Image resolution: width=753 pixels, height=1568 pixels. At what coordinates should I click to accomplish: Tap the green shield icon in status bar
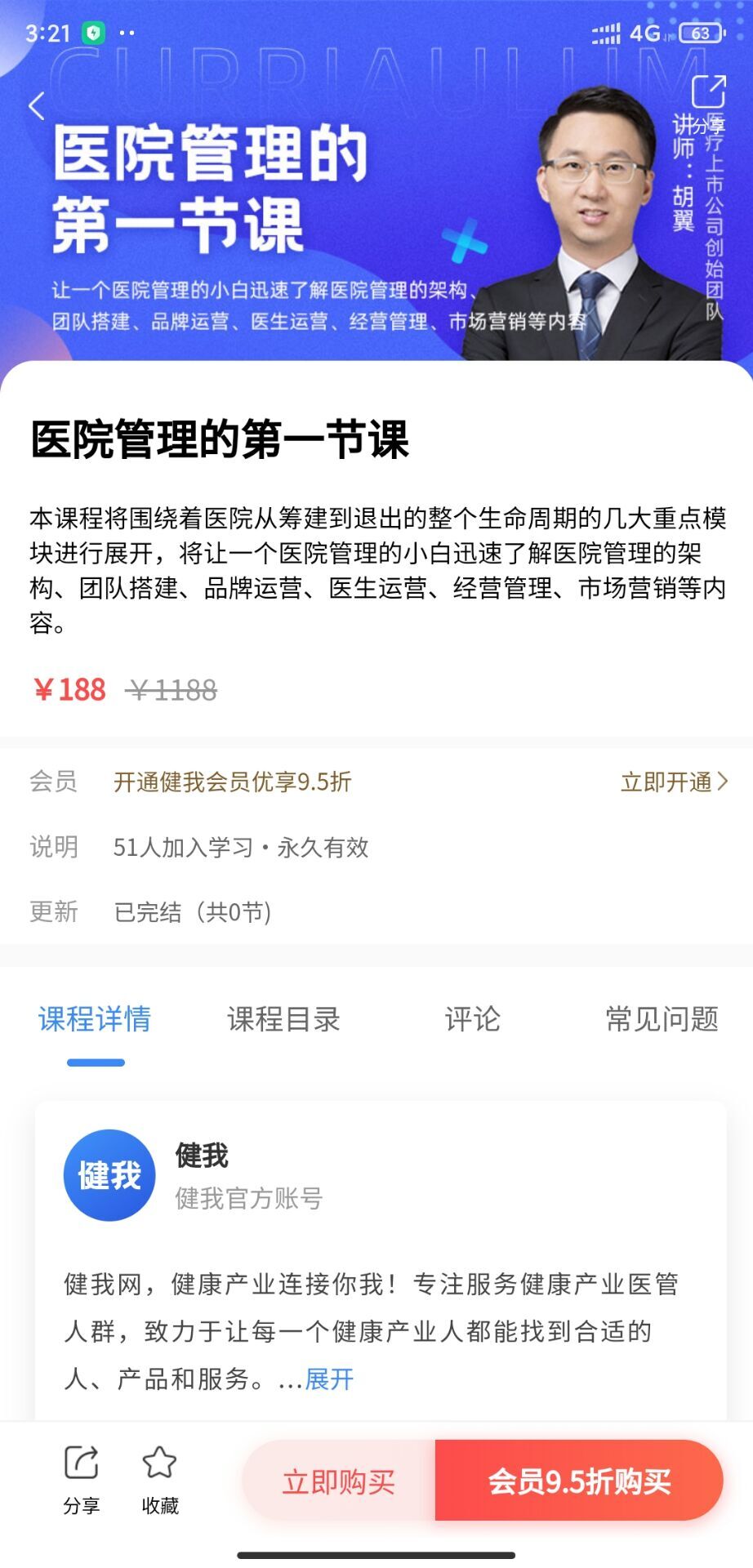click(92, 31)
